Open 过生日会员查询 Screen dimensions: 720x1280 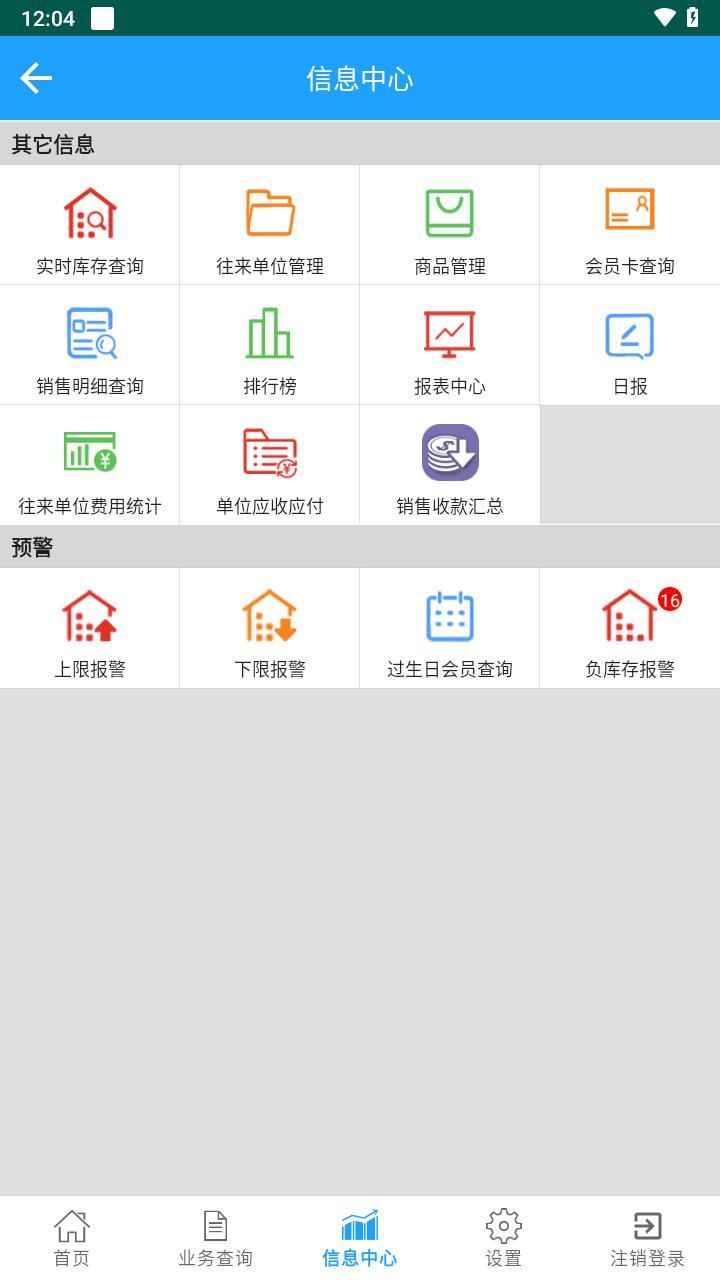click(x=450, y=629)
